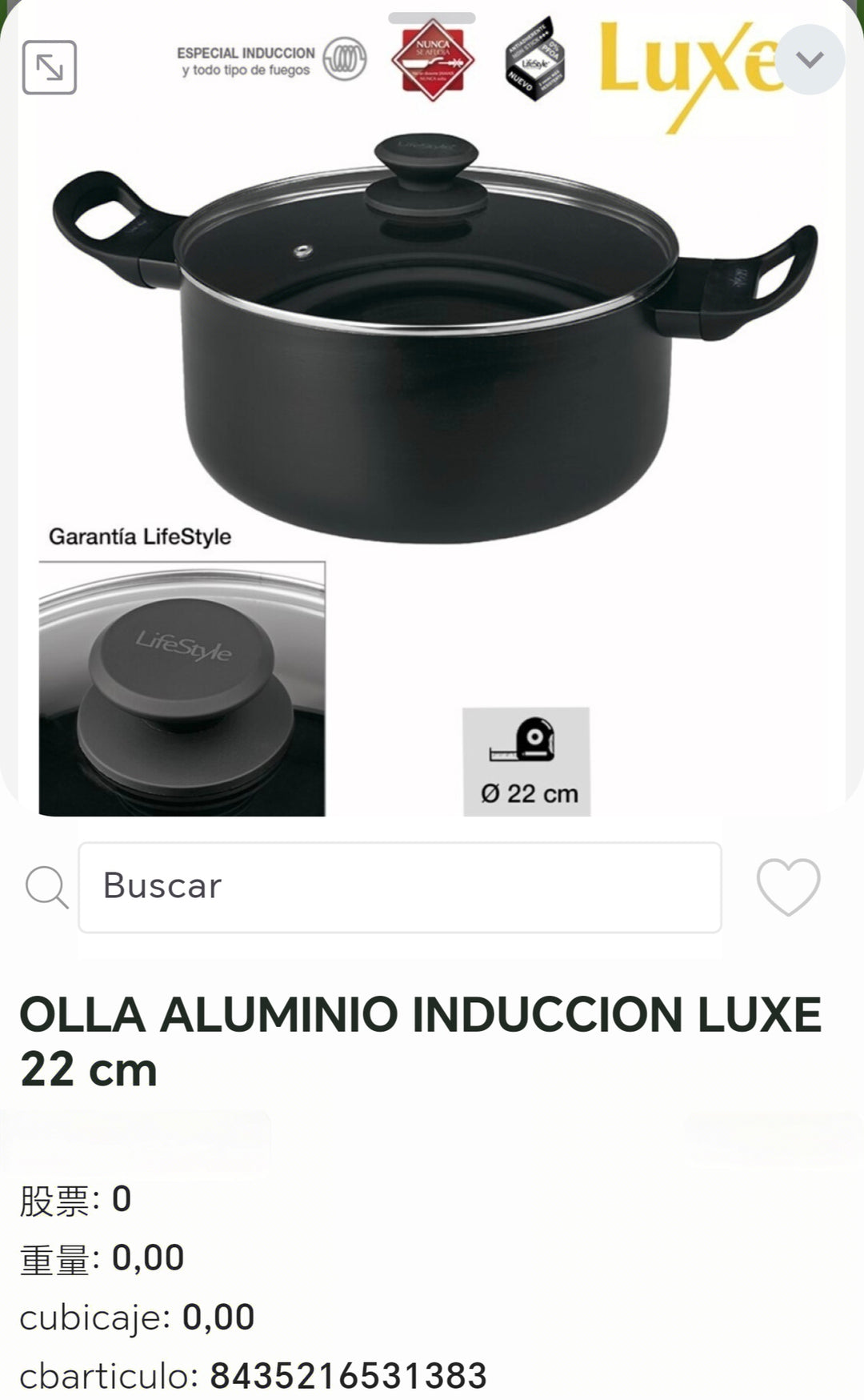
Task: Click inside the 'Buscar' search field
Action: 400,887
